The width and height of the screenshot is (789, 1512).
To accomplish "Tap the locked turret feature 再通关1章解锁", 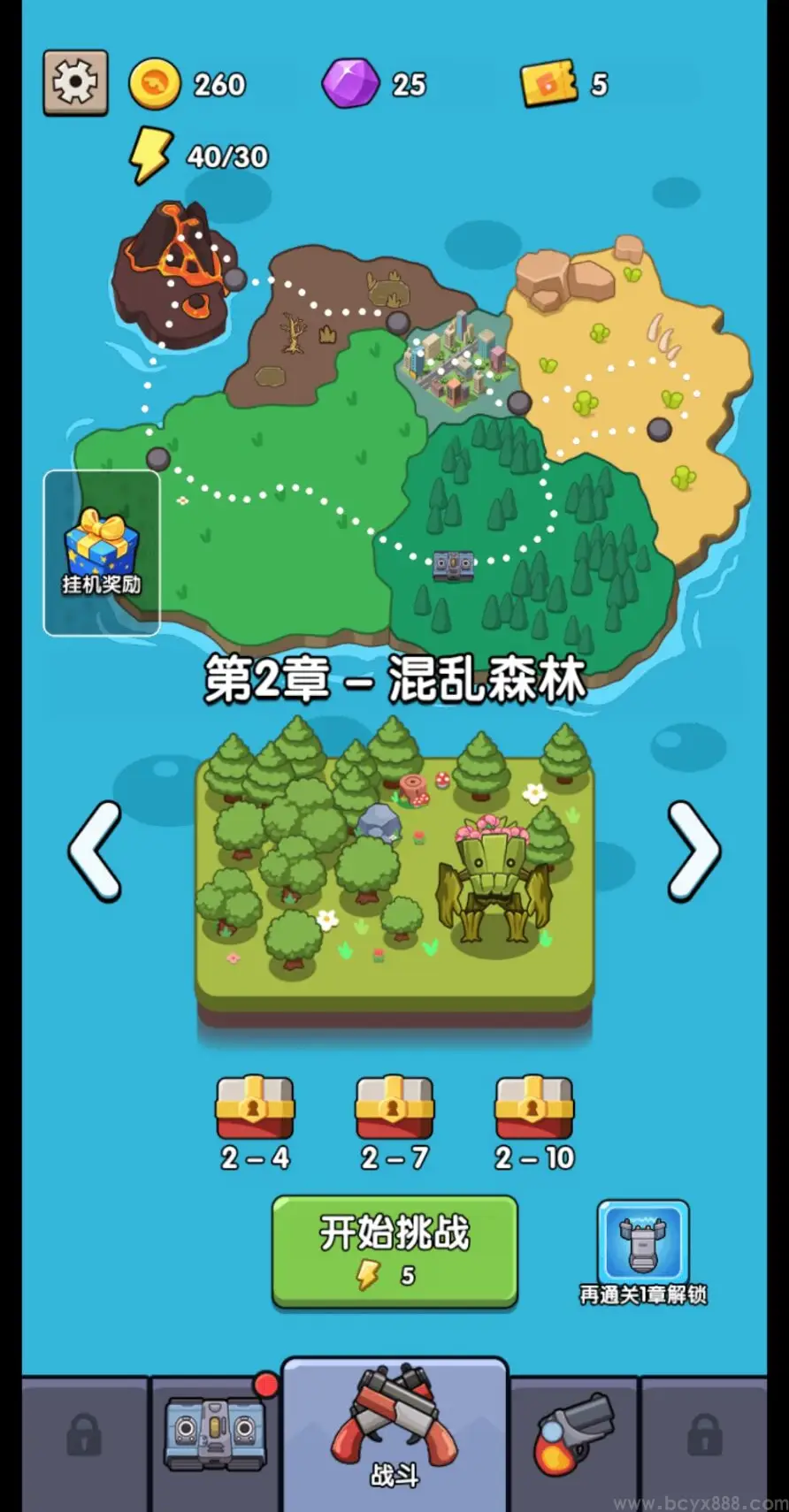I will (x=643, y=1244).
